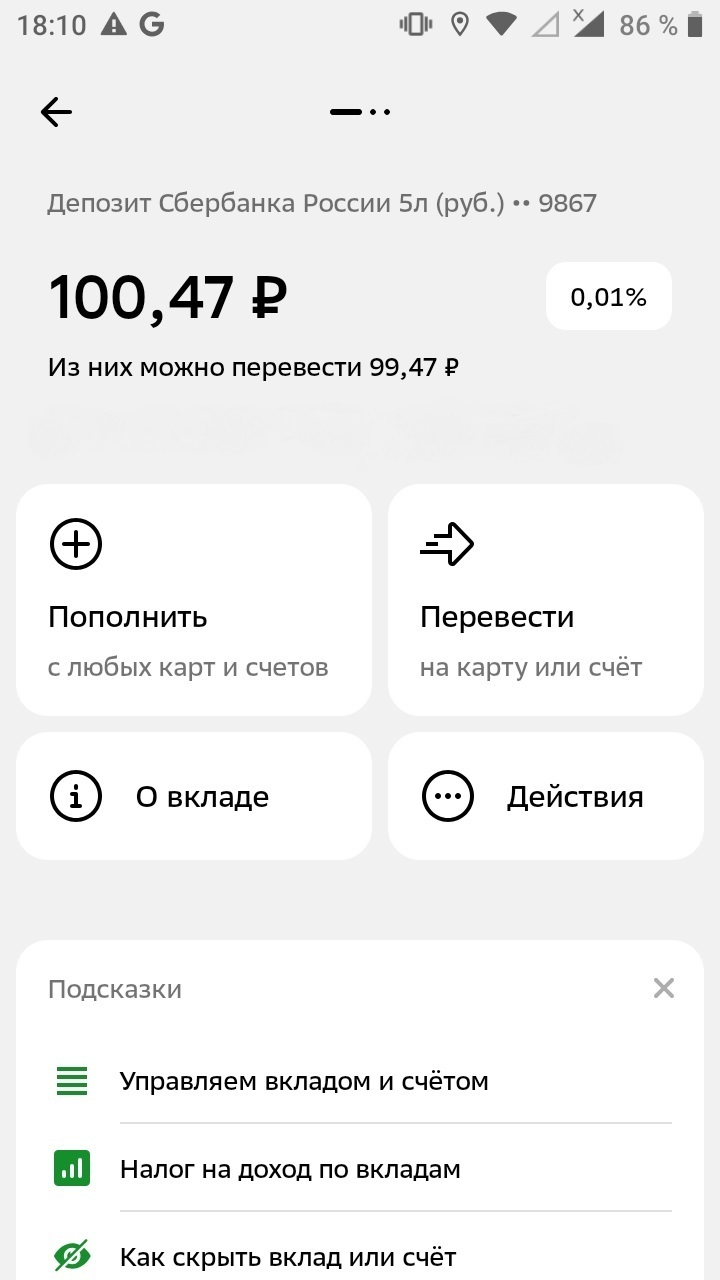Tap the Перевести arrow icon
Image resolution: width=720 pixels, height=1280 pixels.
(447, 543)
